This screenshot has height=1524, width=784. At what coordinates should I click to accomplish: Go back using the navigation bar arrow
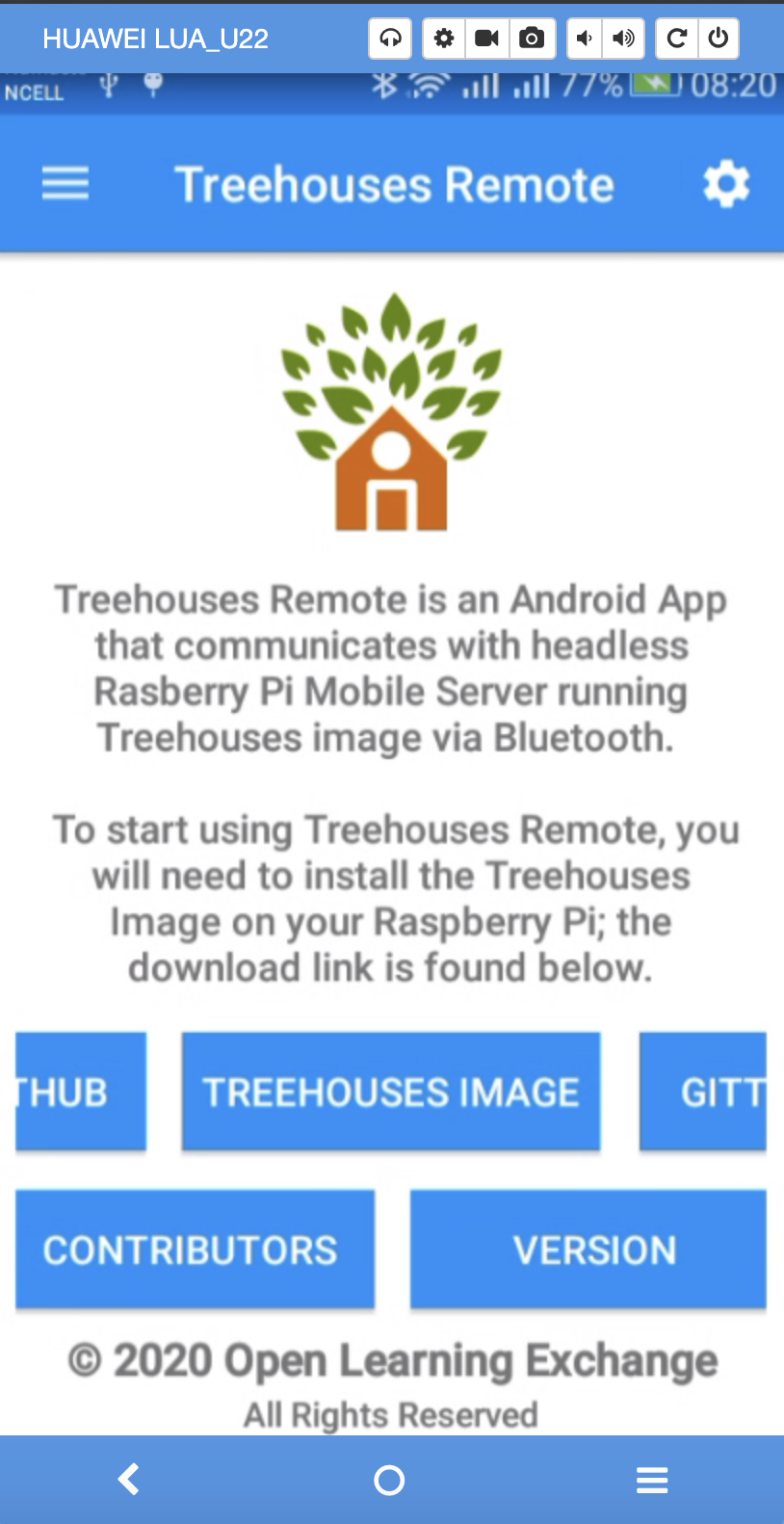click(x=129, y=1479)
